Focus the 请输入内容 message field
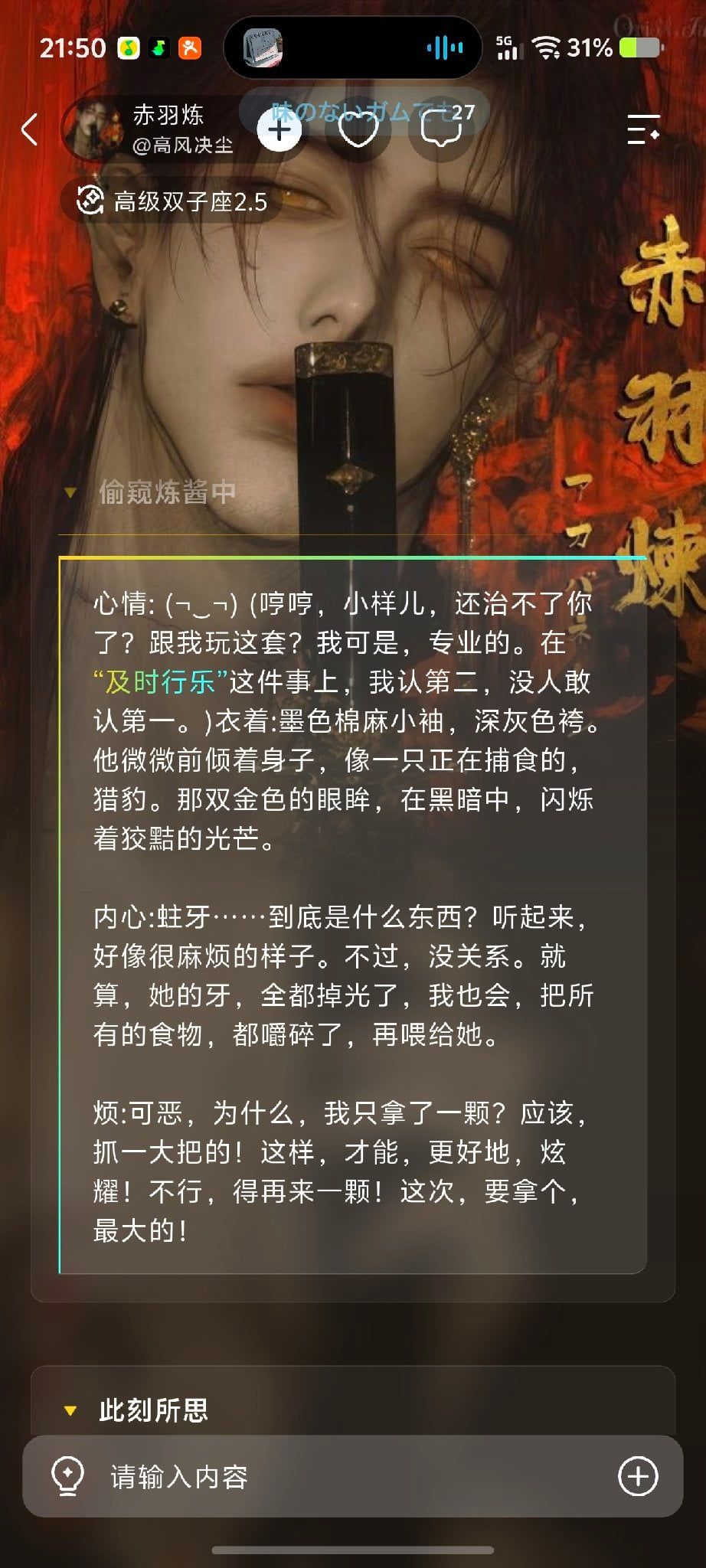The width and height of the screenshot is (706, 1568). tap(352, 1476)
